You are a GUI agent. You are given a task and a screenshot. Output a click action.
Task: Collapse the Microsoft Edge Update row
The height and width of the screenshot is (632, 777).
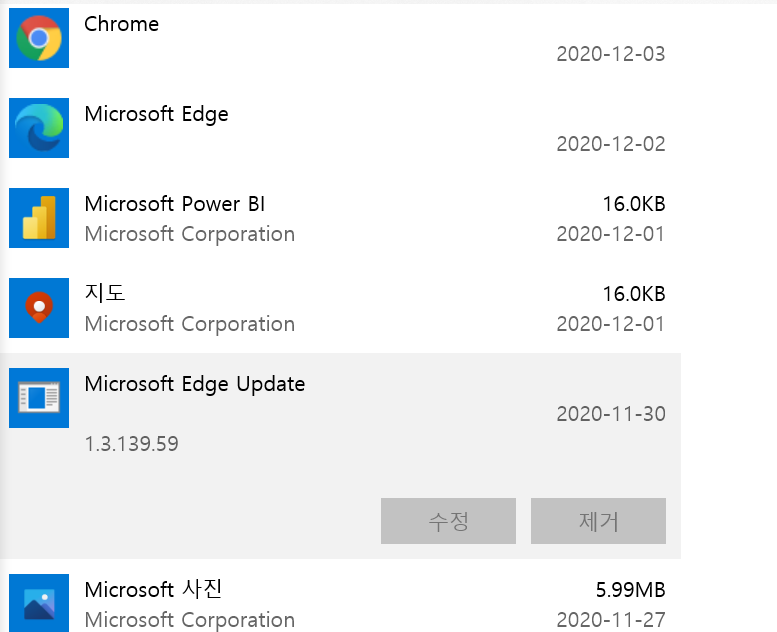click(340, 398)
